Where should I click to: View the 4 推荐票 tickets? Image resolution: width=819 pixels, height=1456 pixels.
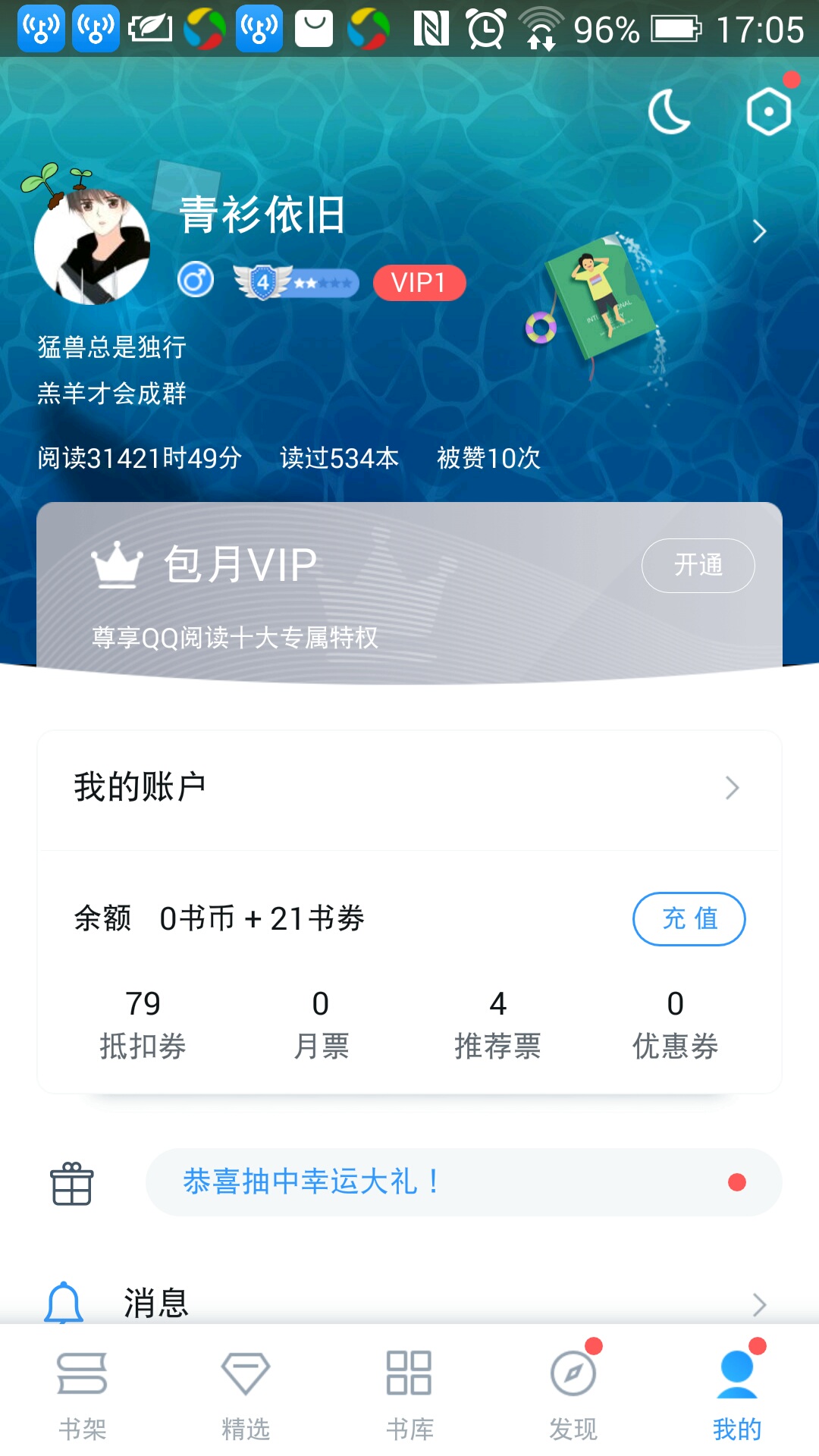(497, 1024)
